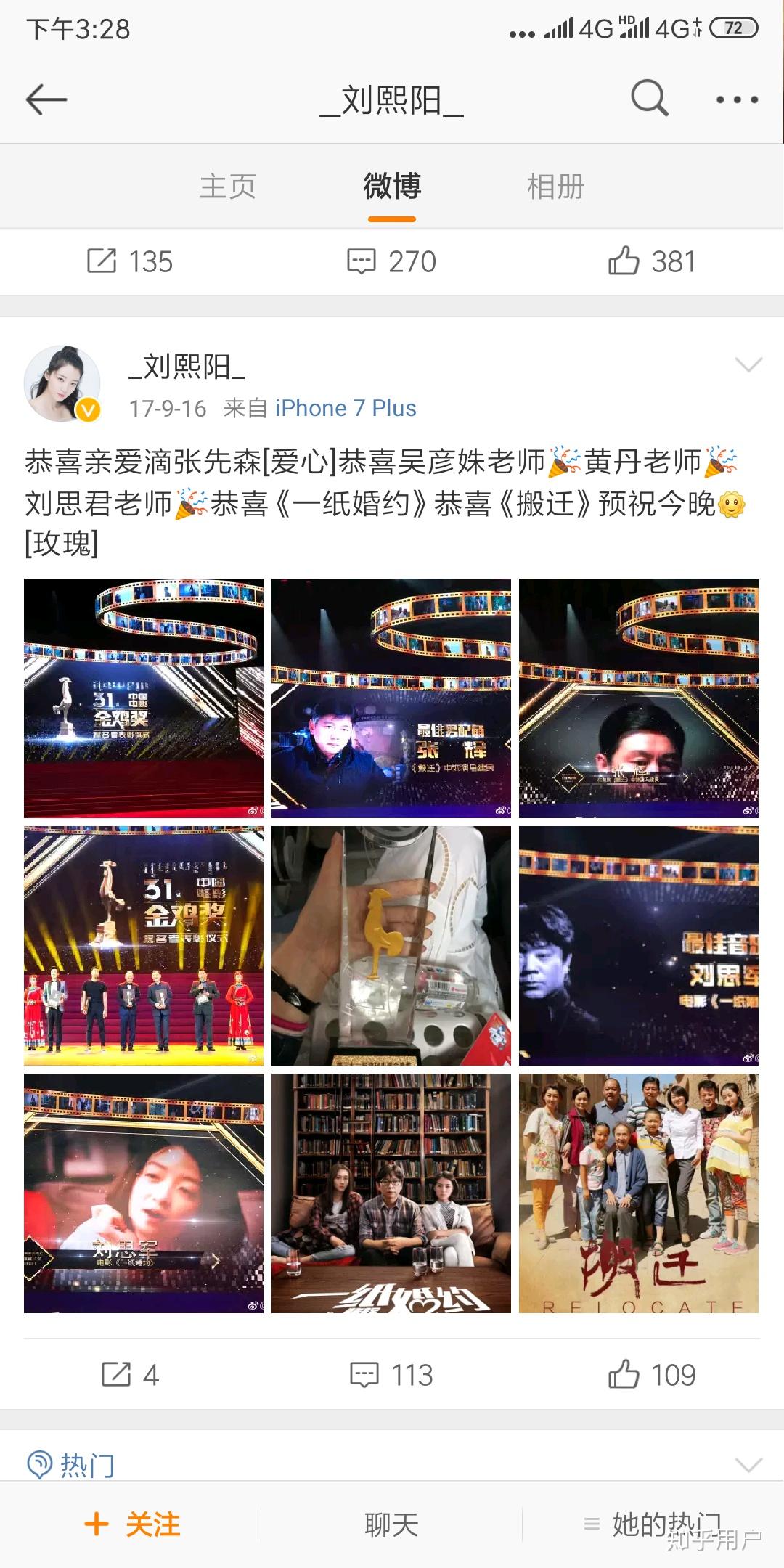Open search on the profile page
The height and width of the screenshot is (1568, 784).
point(648,99)
